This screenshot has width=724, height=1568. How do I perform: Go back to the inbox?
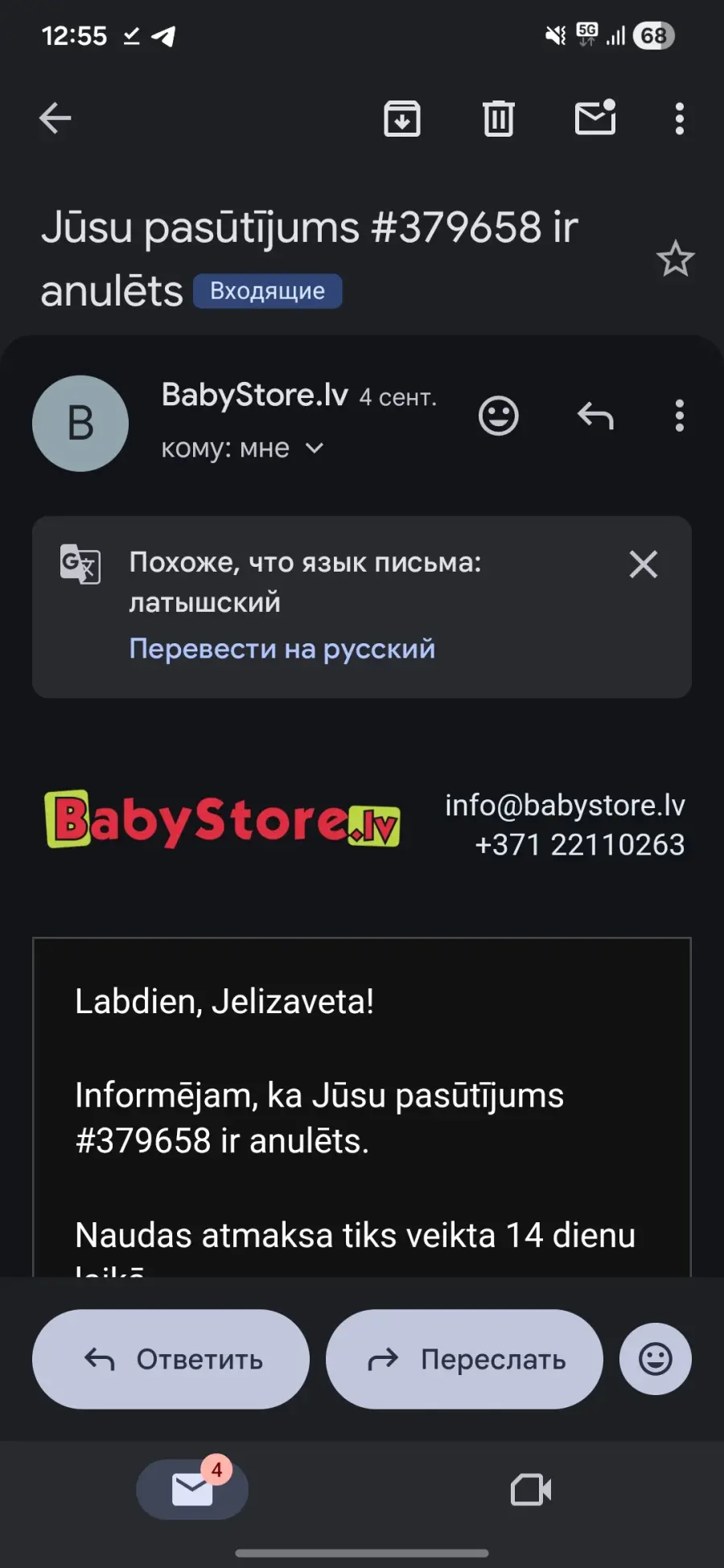coord(55,118)
